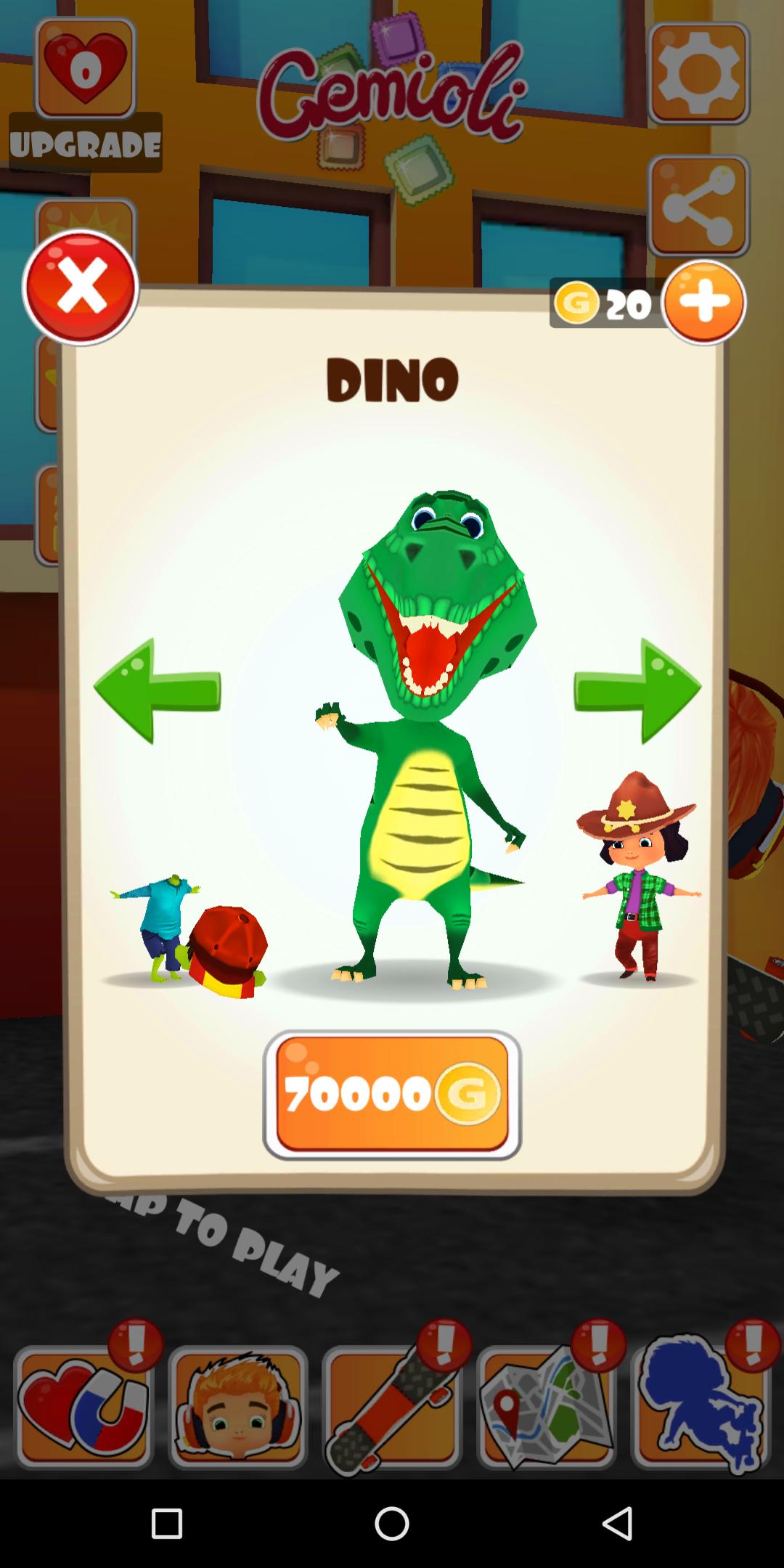Viewport: 784px width, 1568px height.
Task: Open the skateboard shop
Action: pos(392,1406)
